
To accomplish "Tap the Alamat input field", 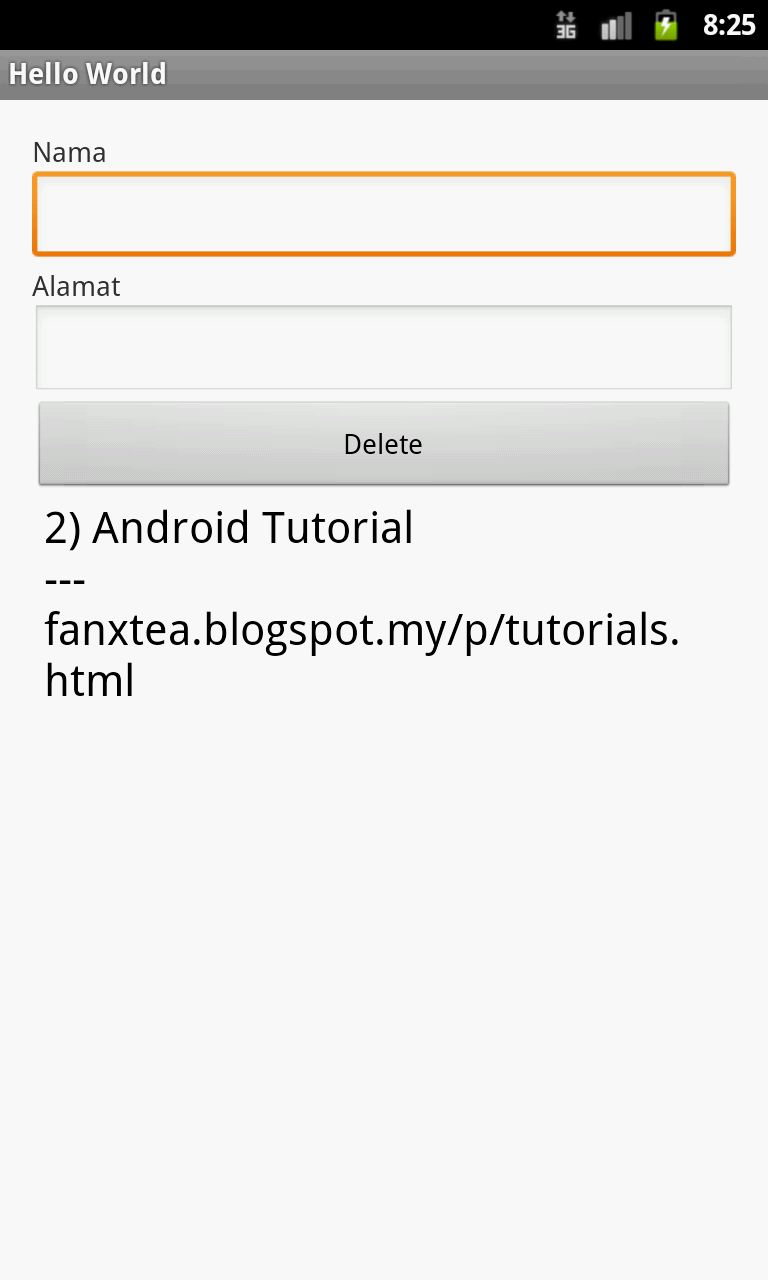I will 384,347.
